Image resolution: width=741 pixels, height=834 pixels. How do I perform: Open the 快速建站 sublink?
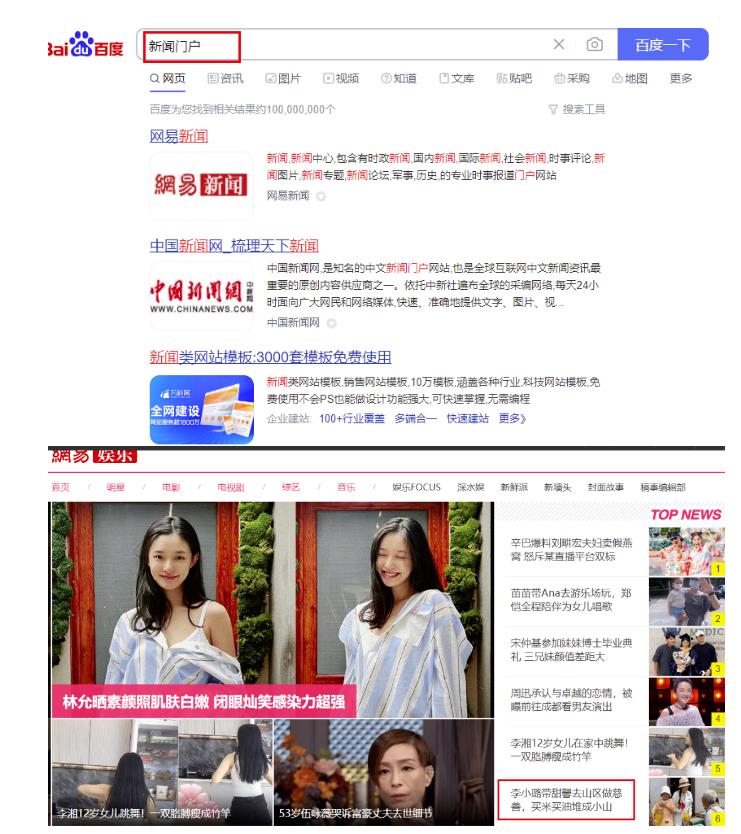click(x=467, y=418)
